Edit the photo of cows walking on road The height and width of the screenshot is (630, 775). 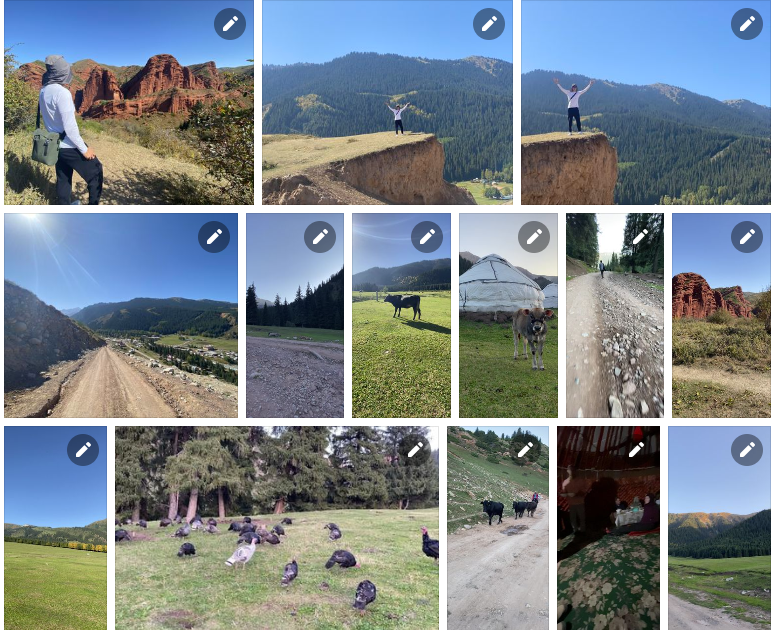[525, 450]
